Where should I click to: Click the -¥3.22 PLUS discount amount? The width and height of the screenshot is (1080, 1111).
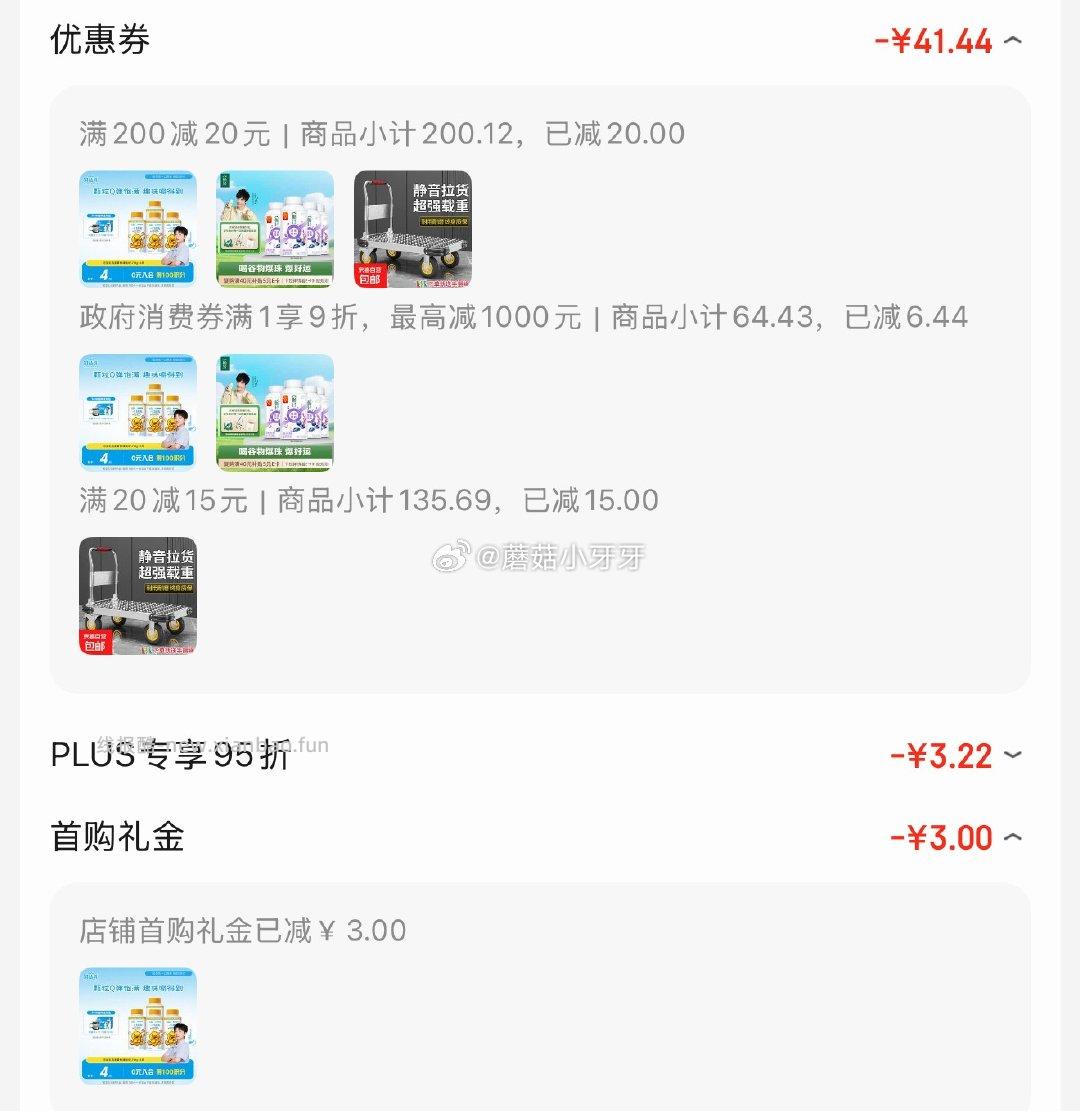click(941, 756)
